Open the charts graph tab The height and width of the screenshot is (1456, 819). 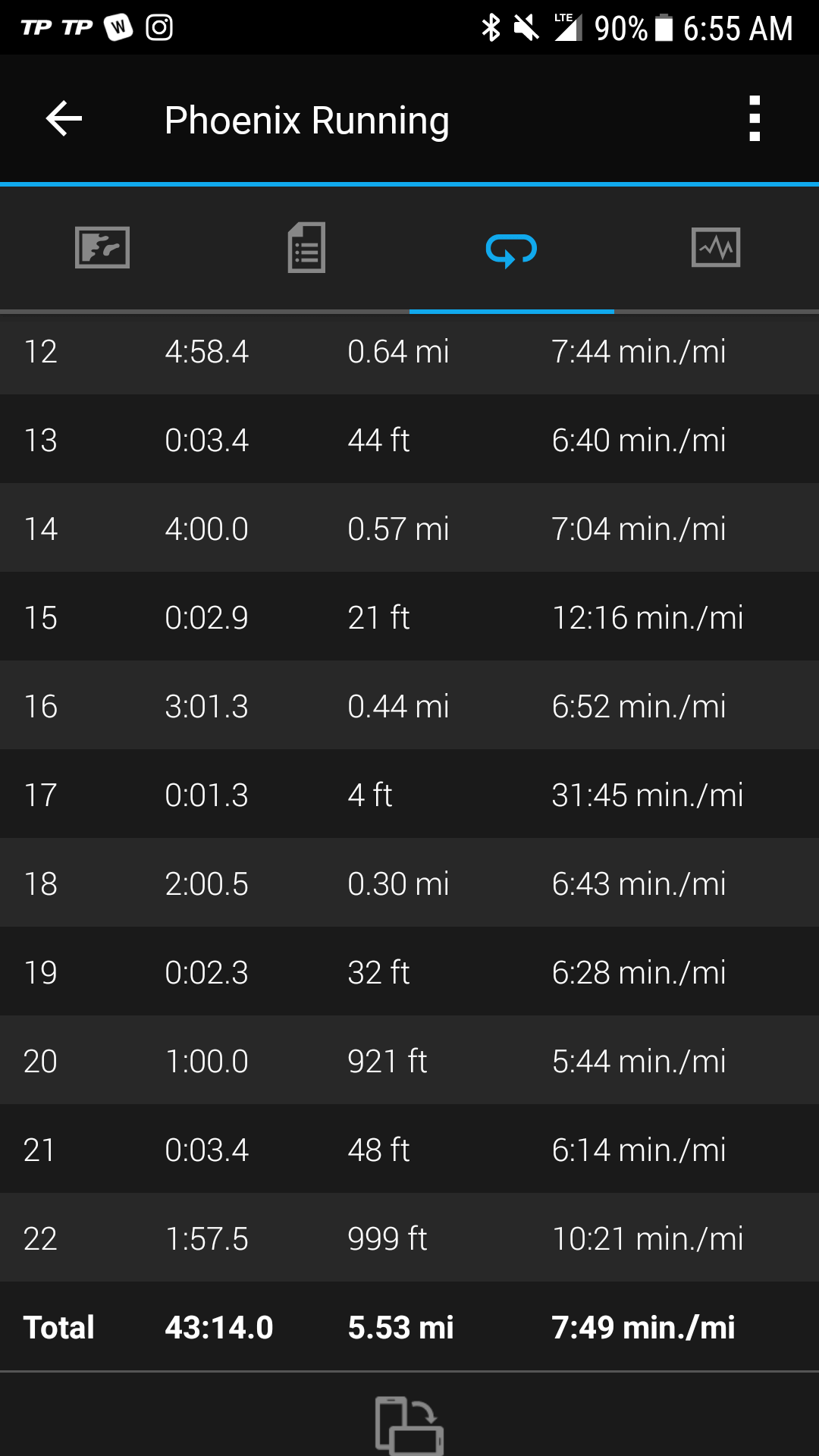[x=716, y=247]
